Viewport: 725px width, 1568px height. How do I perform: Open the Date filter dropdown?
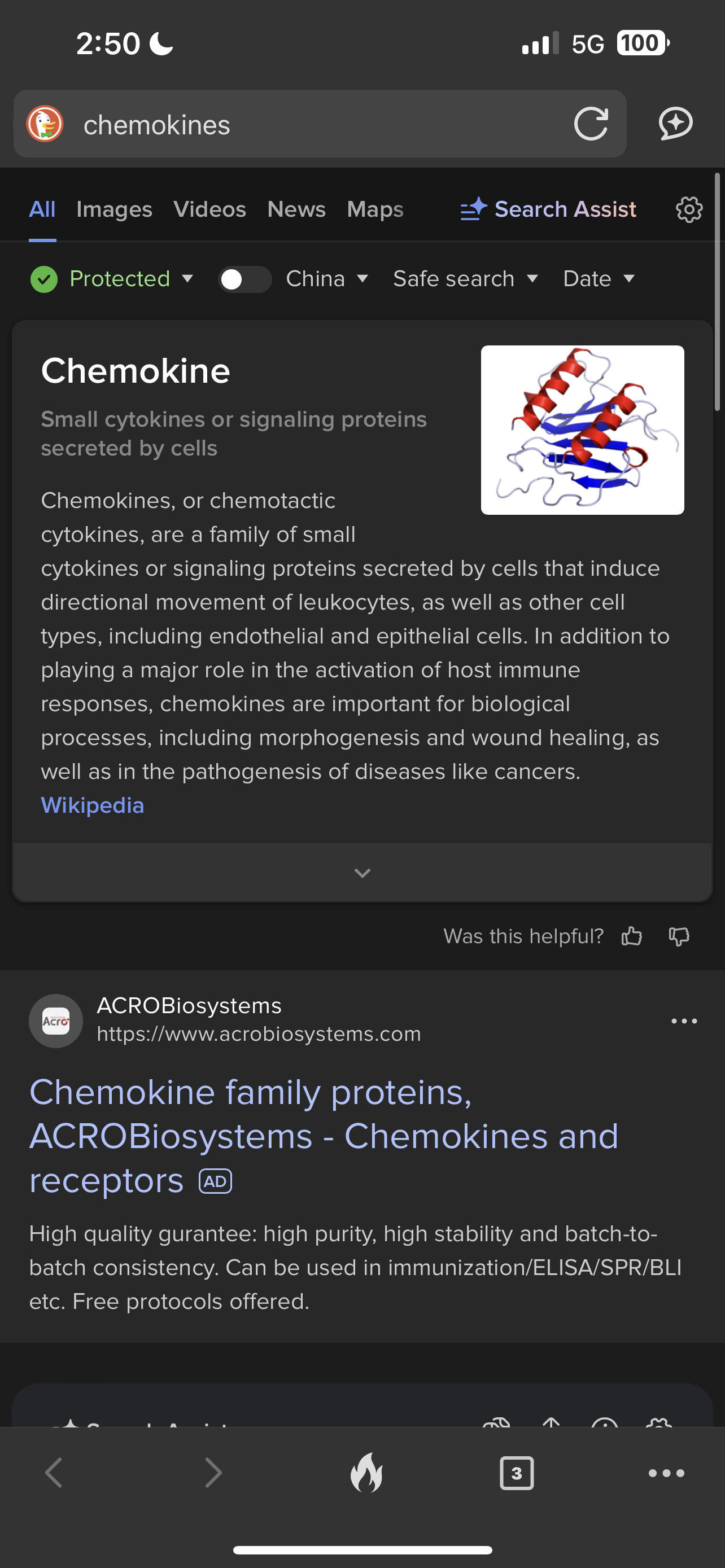point(599,279)
